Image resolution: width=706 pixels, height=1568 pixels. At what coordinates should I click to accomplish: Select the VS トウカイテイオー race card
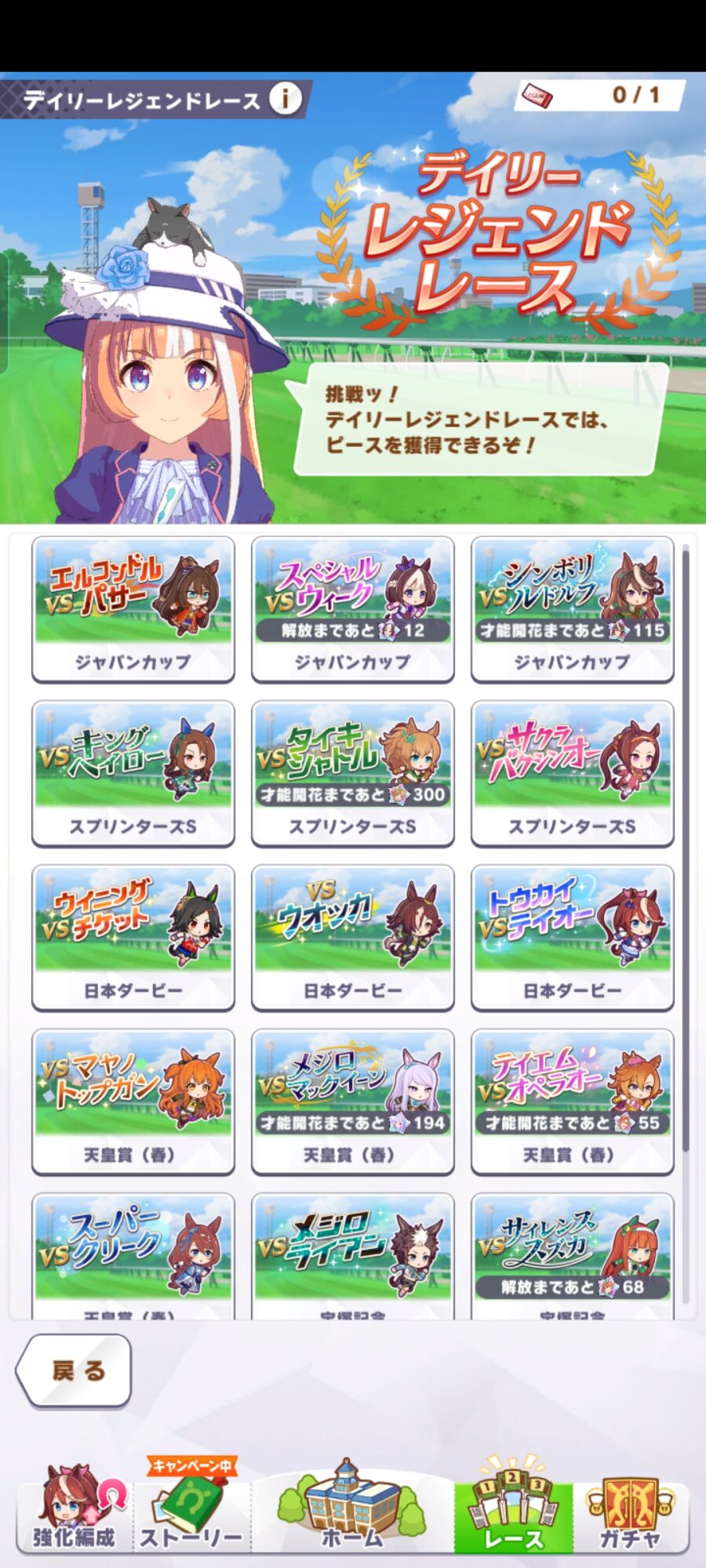pos(573,938)
